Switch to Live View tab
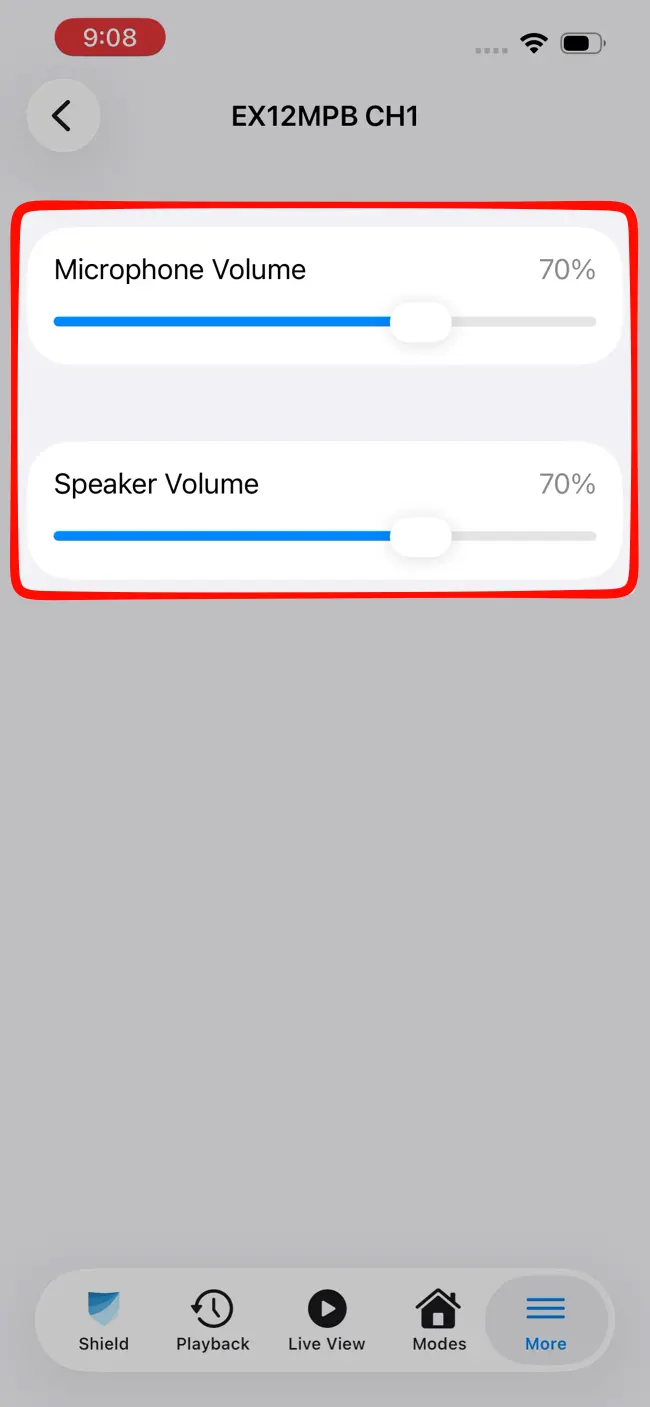650x1407 pixels. point(327,1321)
